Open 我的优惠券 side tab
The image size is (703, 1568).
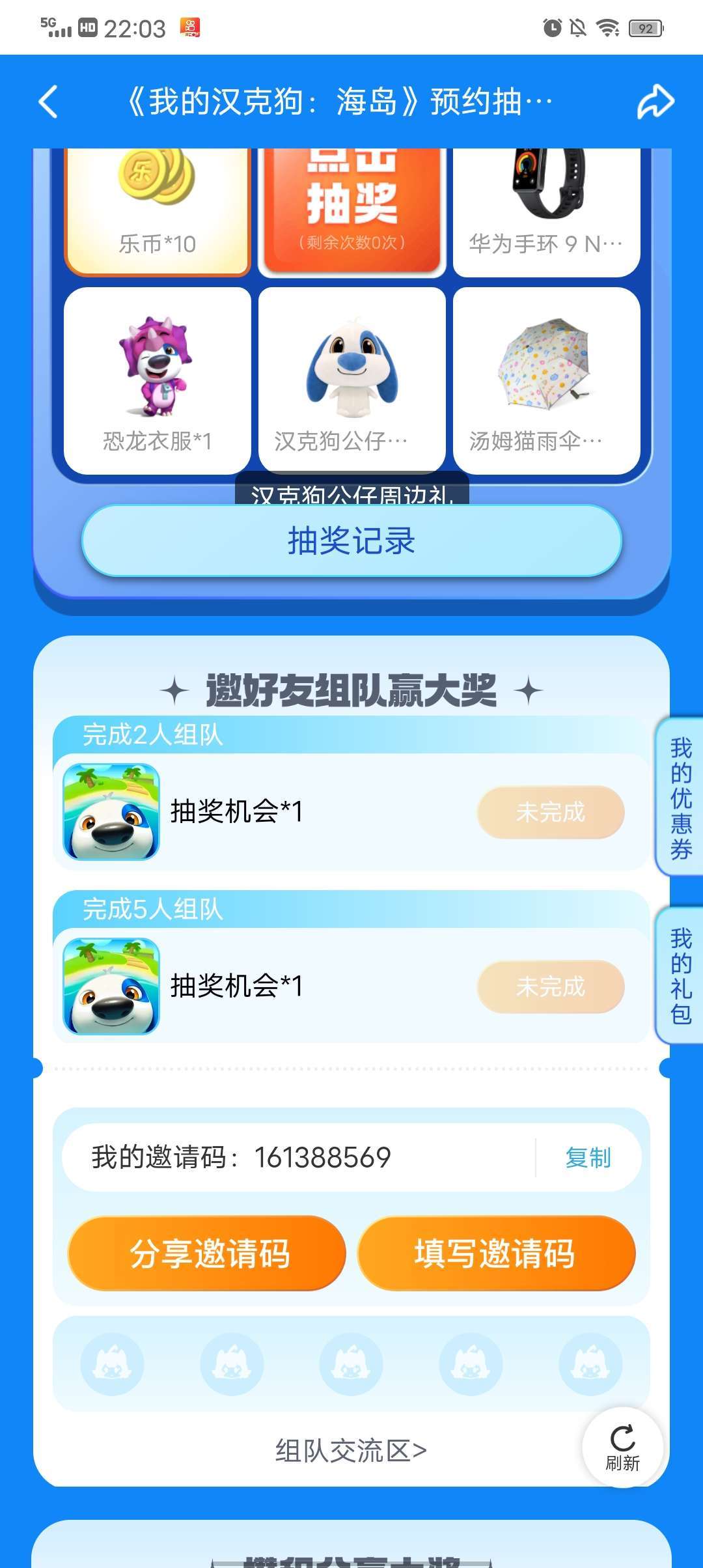(680, 797)
